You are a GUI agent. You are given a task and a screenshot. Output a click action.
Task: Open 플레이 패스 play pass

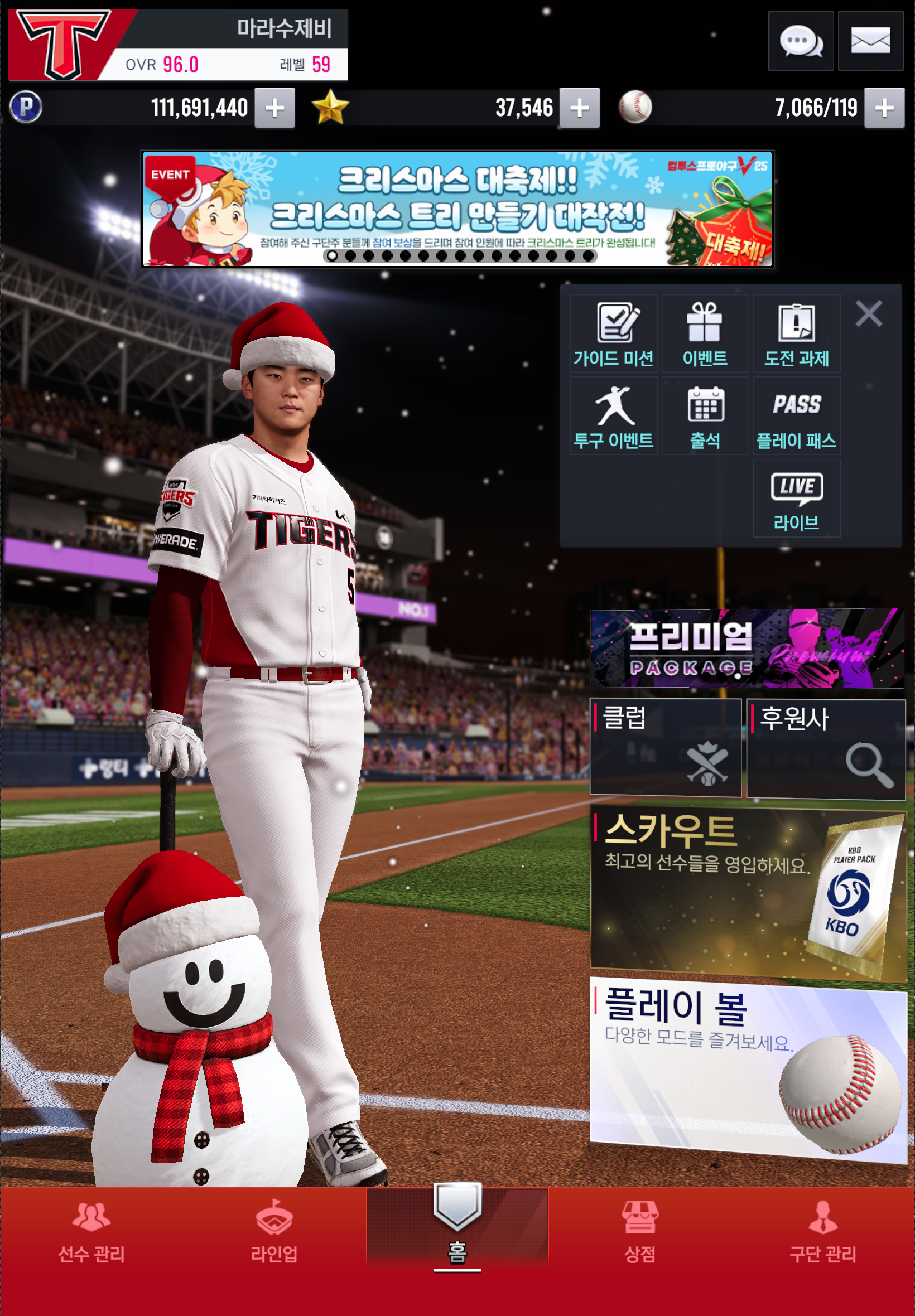796,416
